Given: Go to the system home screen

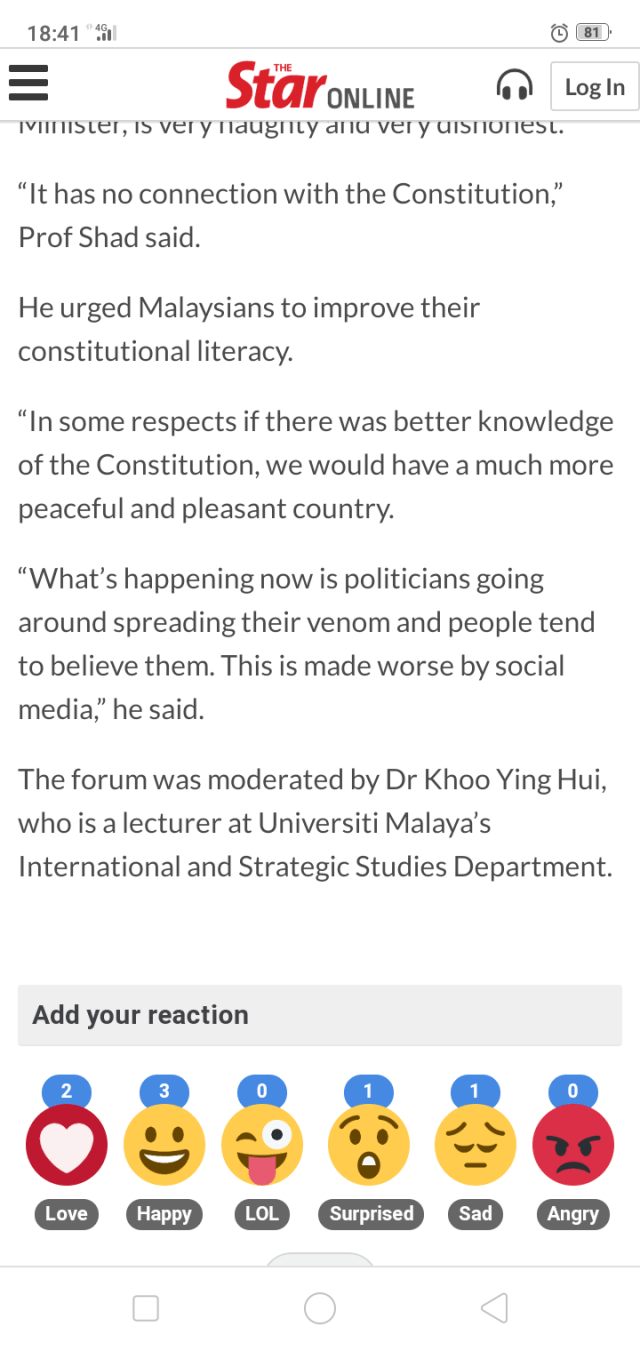Looking at the screenshot, I should click(x=320, y=1308).
